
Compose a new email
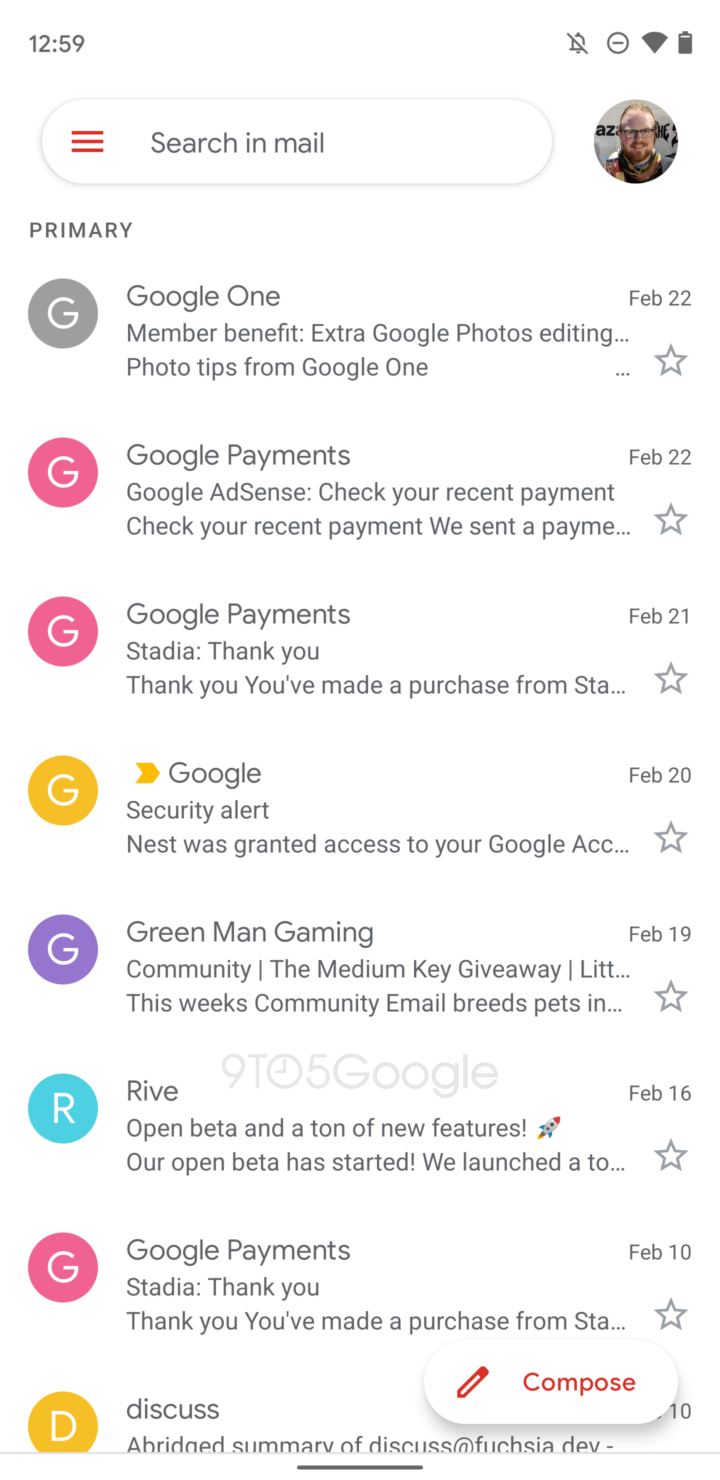tap(551, 1382)
